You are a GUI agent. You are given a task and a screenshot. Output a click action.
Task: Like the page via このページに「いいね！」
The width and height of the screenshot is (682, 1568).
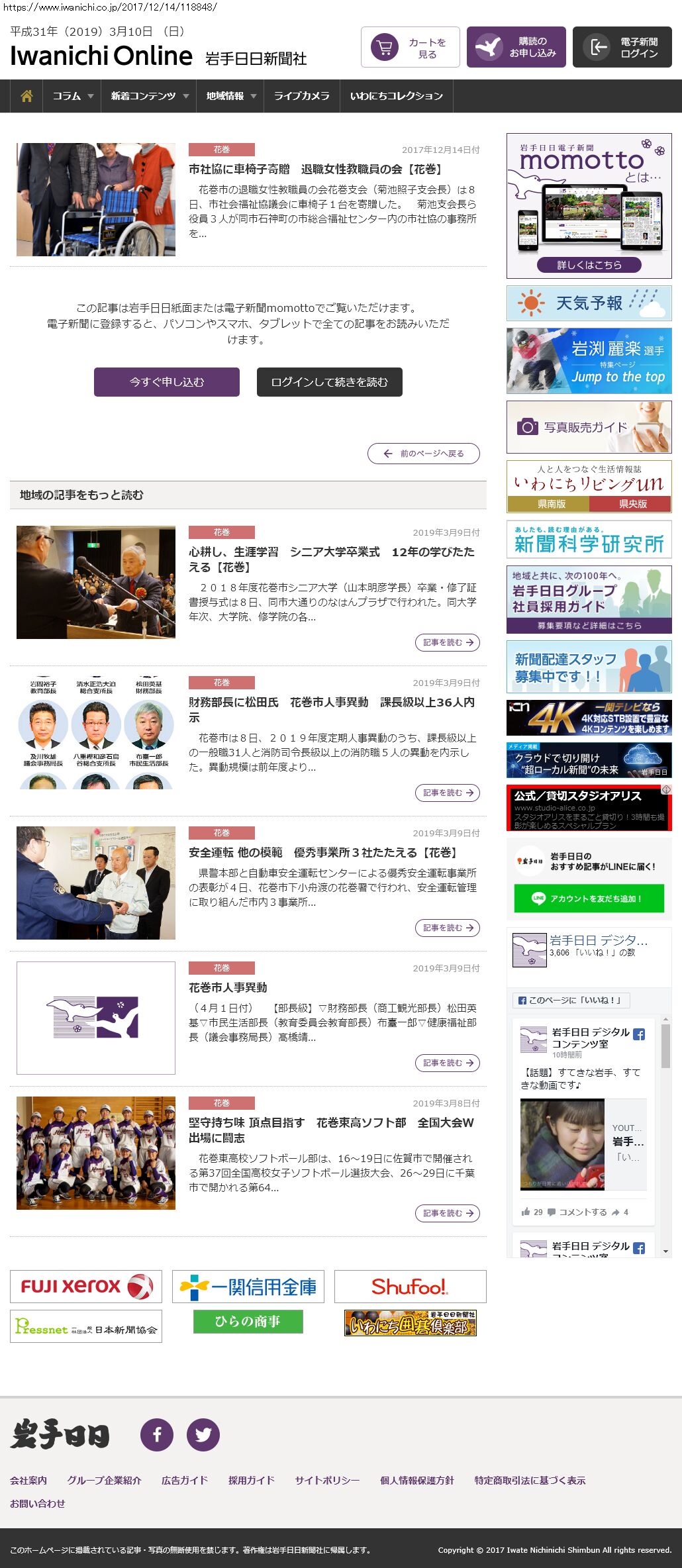[x=571, y=1001]
